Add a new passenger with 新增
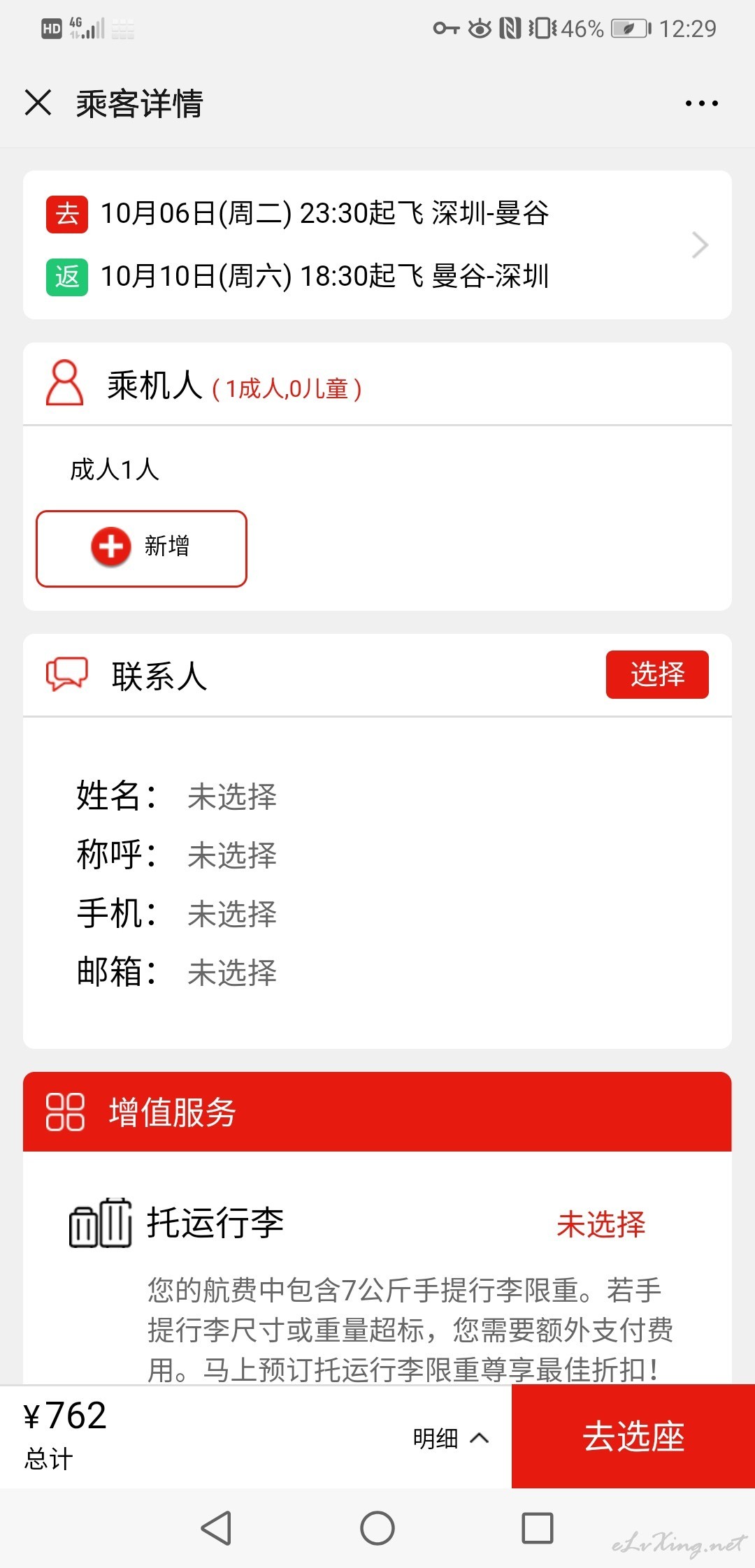This screenshot has width=755, height=1568. (x=141, y=549)
